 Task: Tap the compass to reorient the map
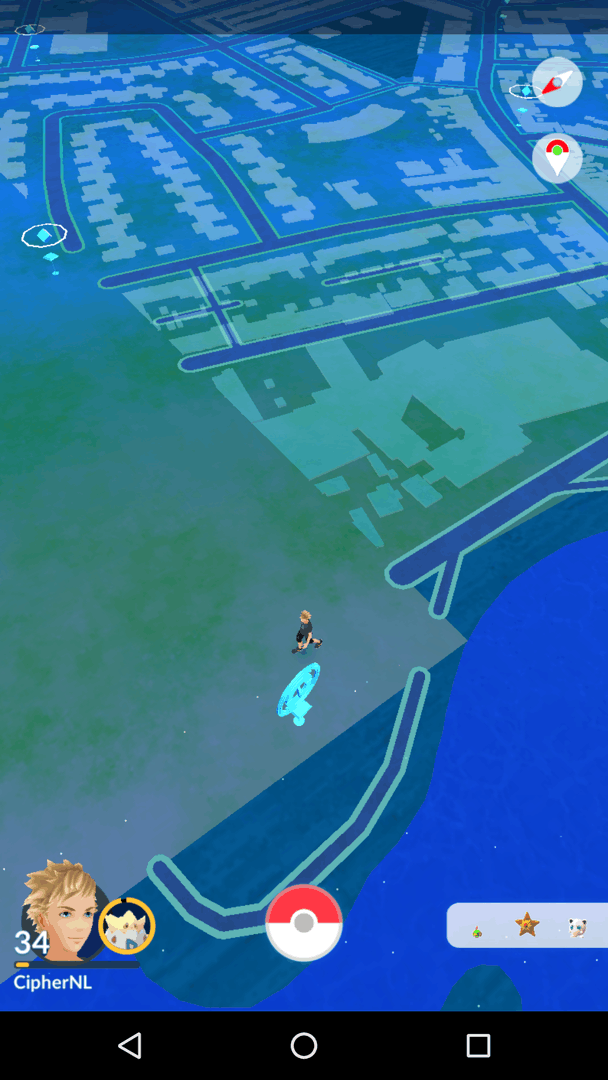pyautogui.click(x=557, y=82)
